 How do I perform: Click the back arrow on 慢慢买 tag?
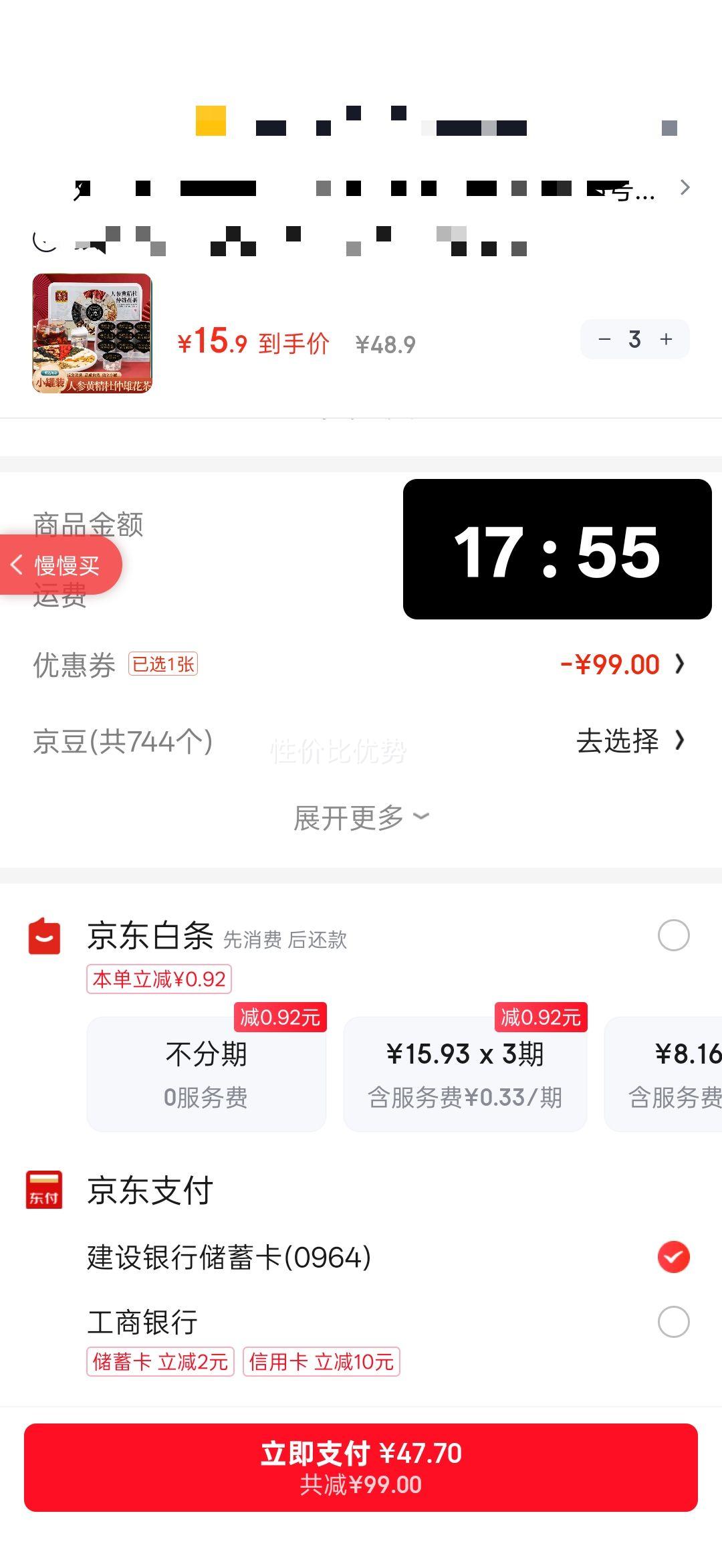[x=18, y=564]
